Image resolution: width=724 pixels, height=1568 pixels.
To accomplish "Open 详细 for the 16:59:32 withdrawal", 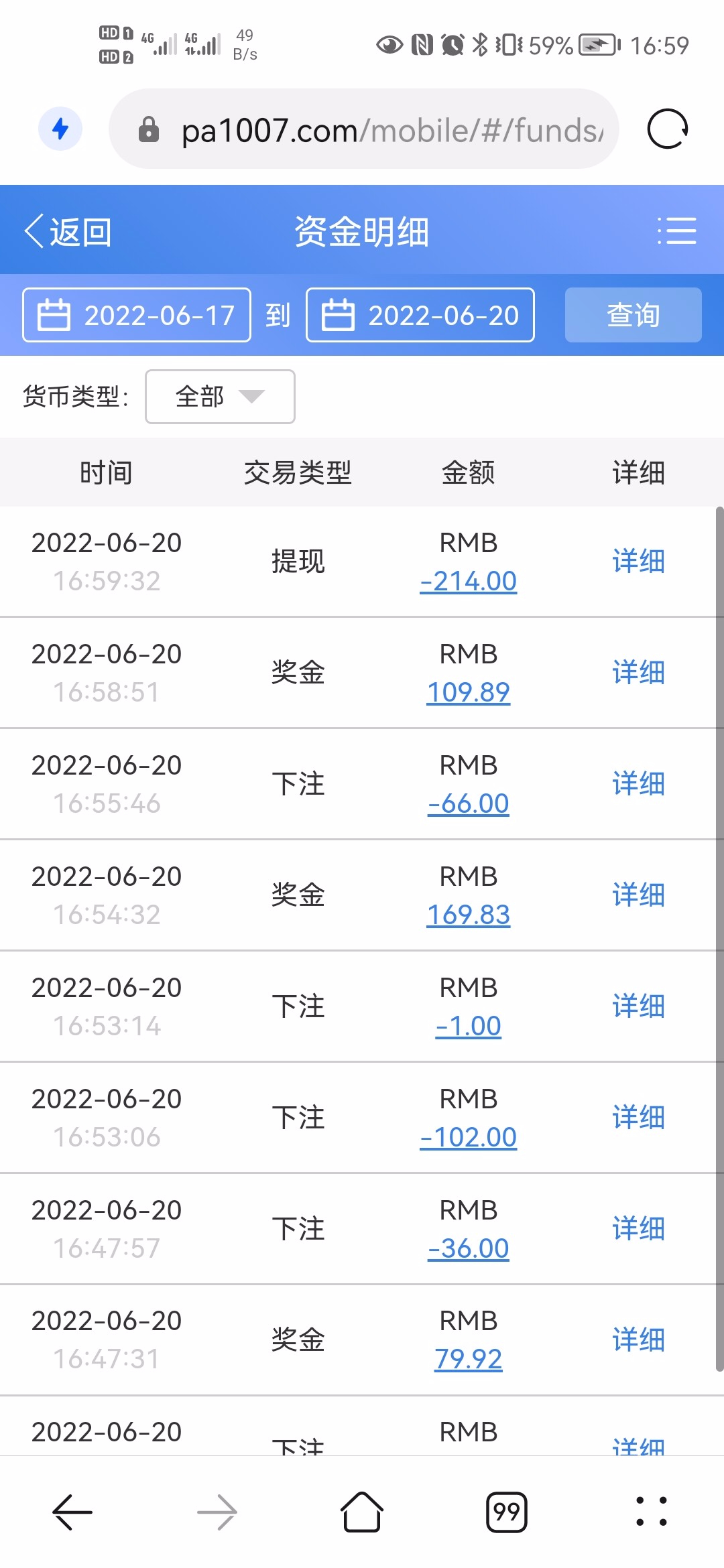I will (638, 561).
